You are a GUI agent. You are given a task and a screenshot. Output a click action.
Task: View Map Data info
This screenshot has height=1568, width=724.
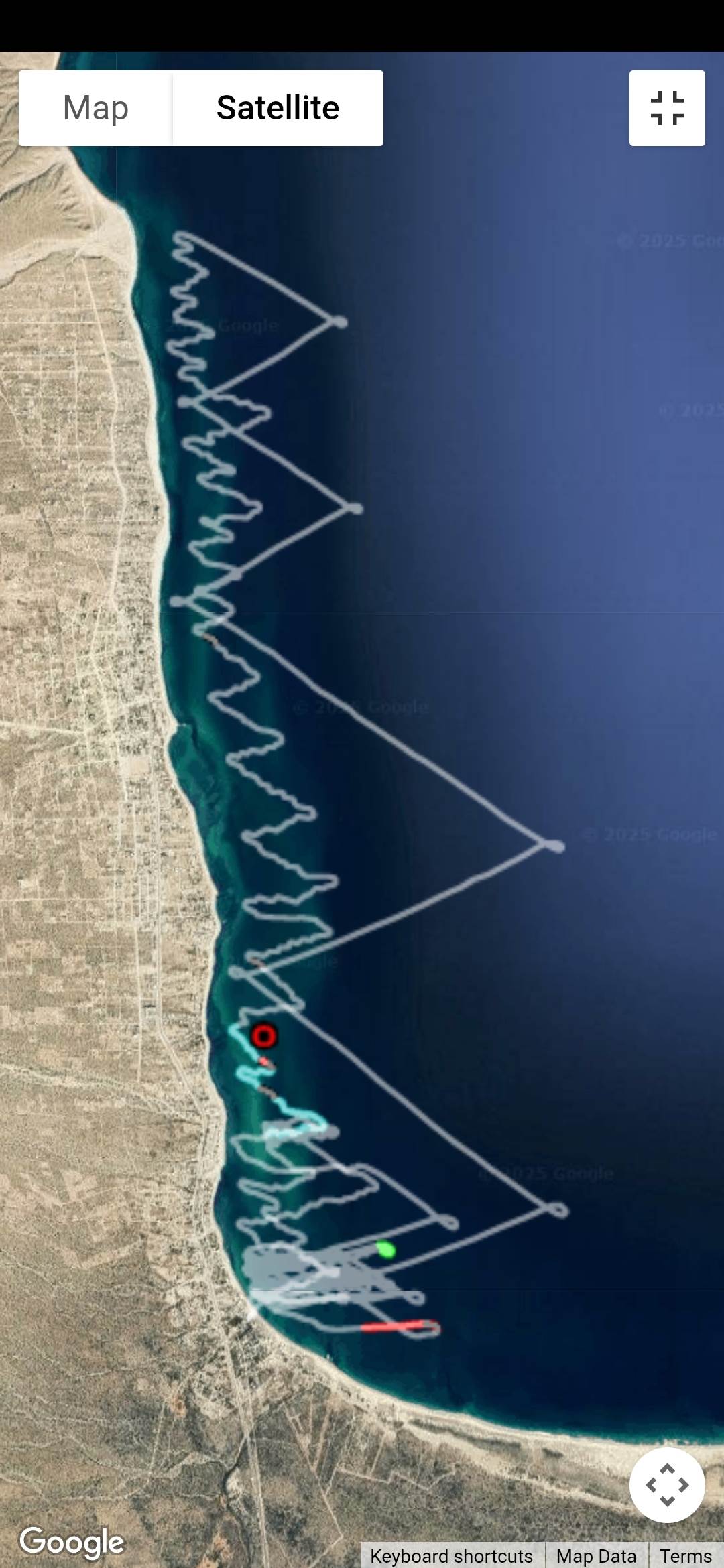pos(596,1555)
